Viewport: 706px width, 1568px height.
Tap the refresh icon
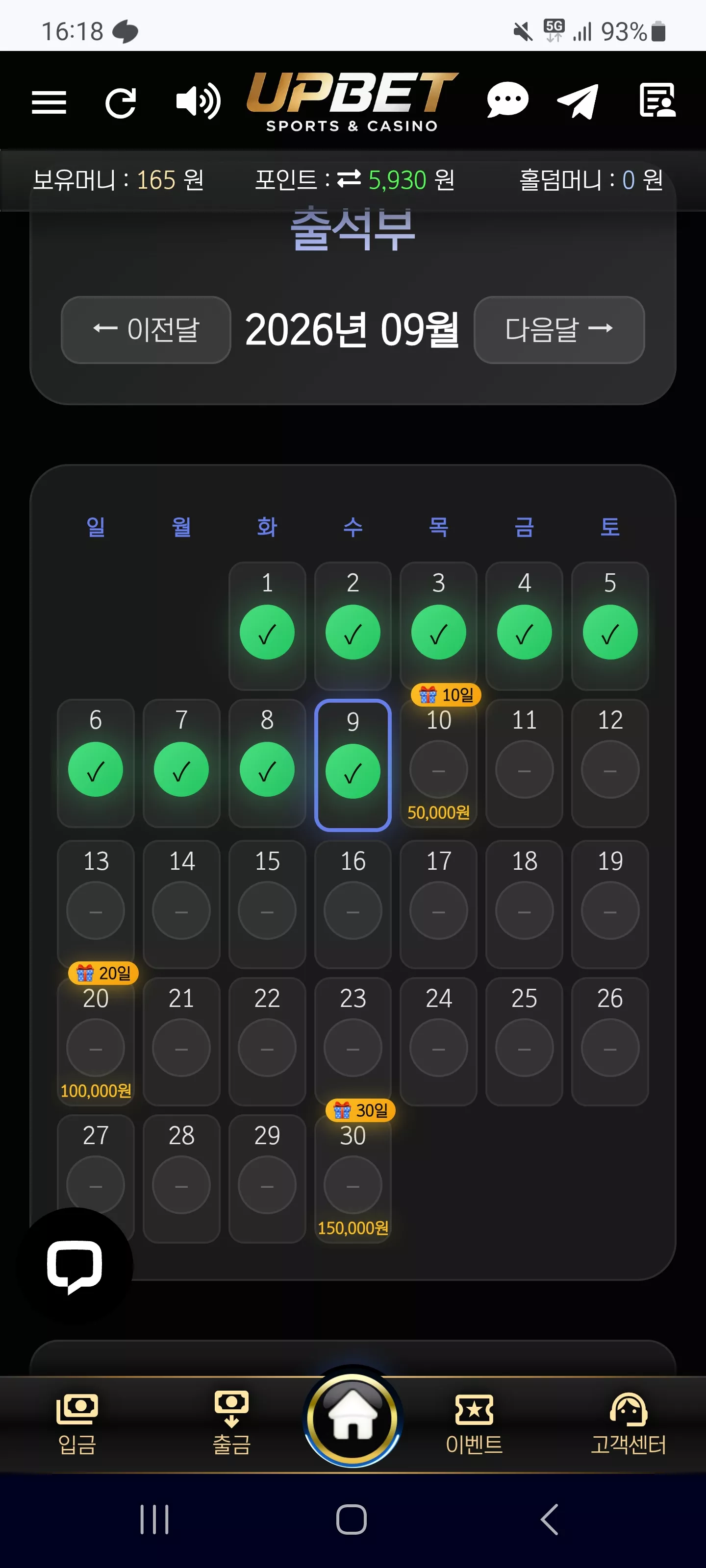[x=121, y=101]
